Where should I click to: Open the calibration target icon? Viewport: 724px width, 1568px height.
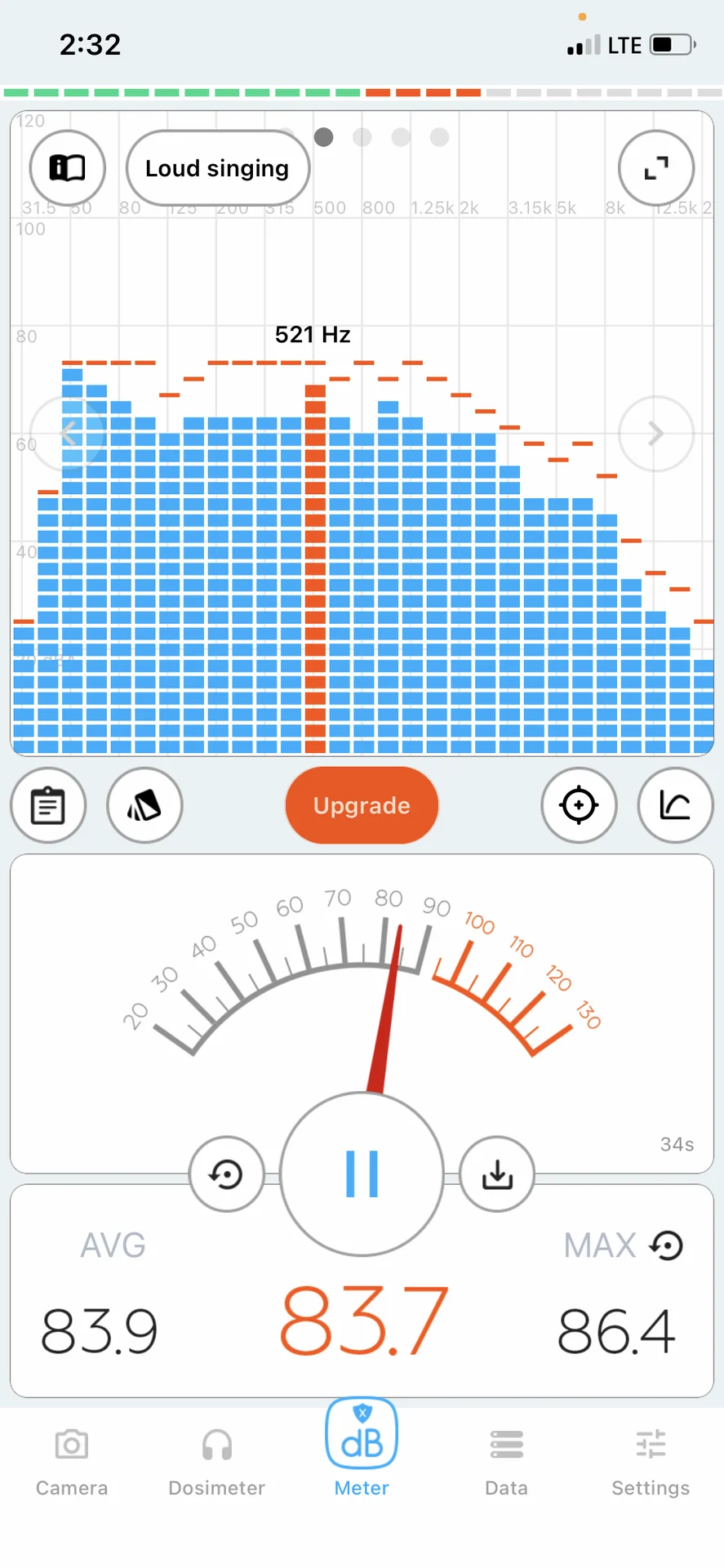(x=579, y=806)
